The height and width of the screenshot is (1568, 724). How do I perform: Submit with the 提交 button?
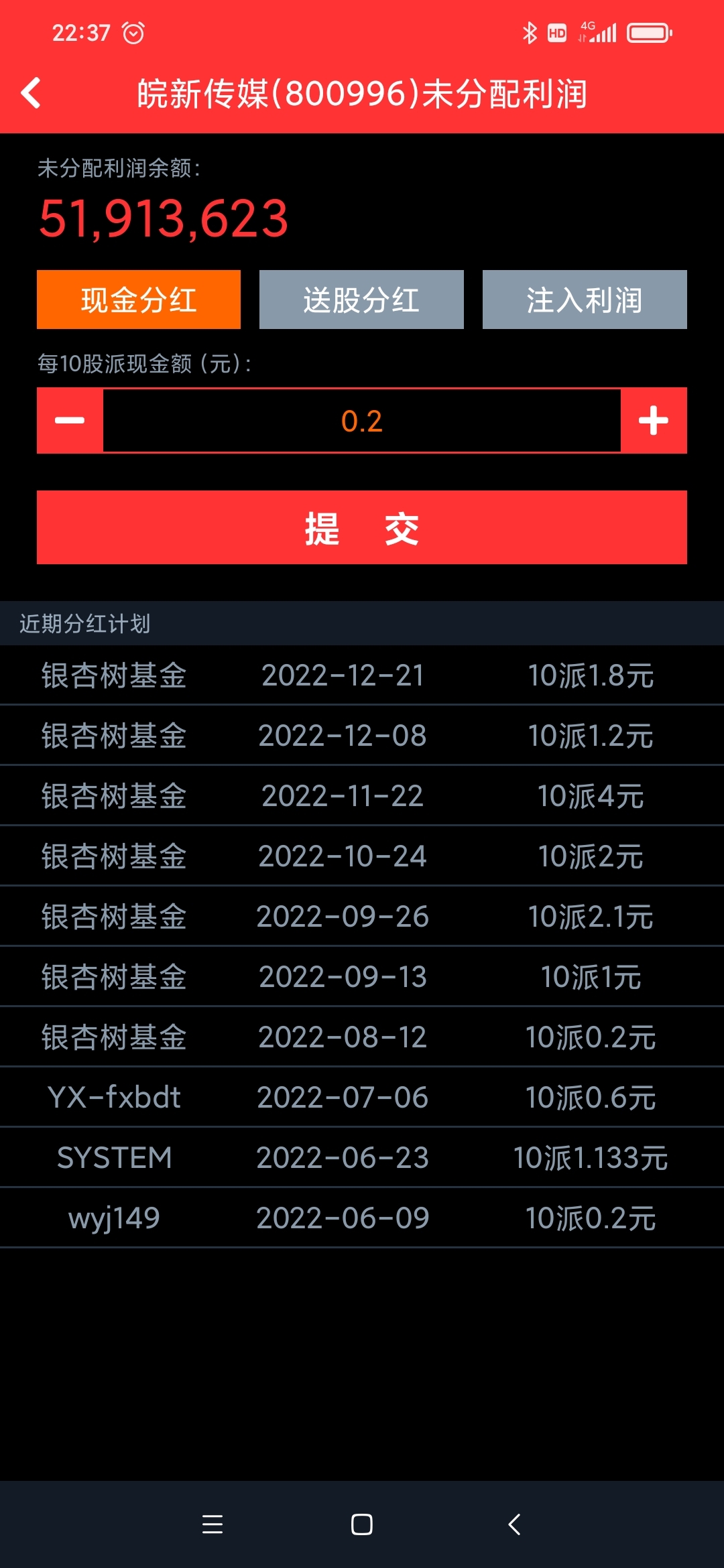point(362,527)
